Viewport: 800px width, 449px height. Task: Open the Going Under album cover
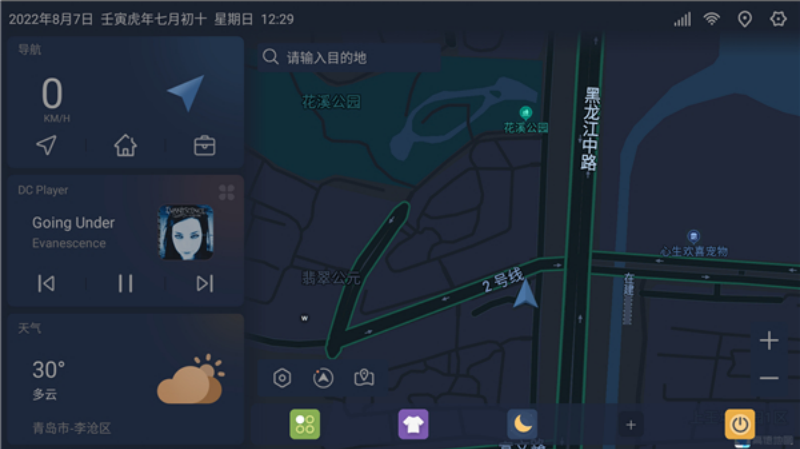(x=185, y=232)
